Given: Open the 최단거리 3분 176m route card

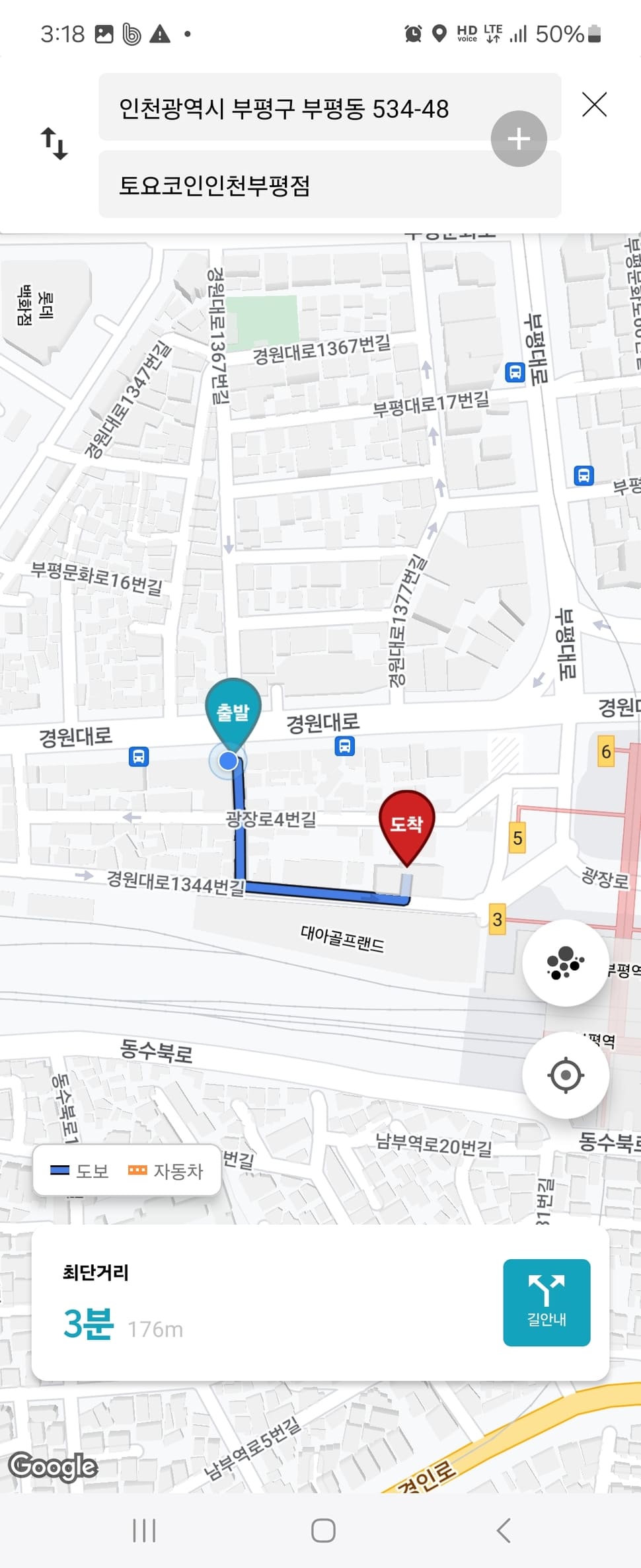Looking at the screenshot, I should pyautogui.click(x=264, y=1302).
